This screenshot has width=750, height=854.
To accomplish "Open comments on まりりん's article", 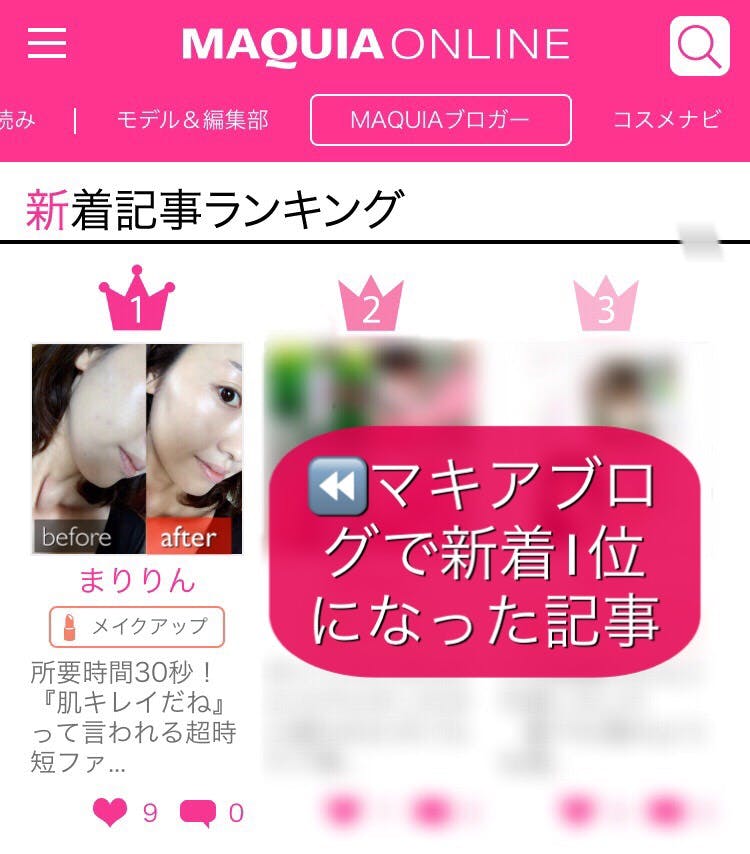I will [197, 812].
